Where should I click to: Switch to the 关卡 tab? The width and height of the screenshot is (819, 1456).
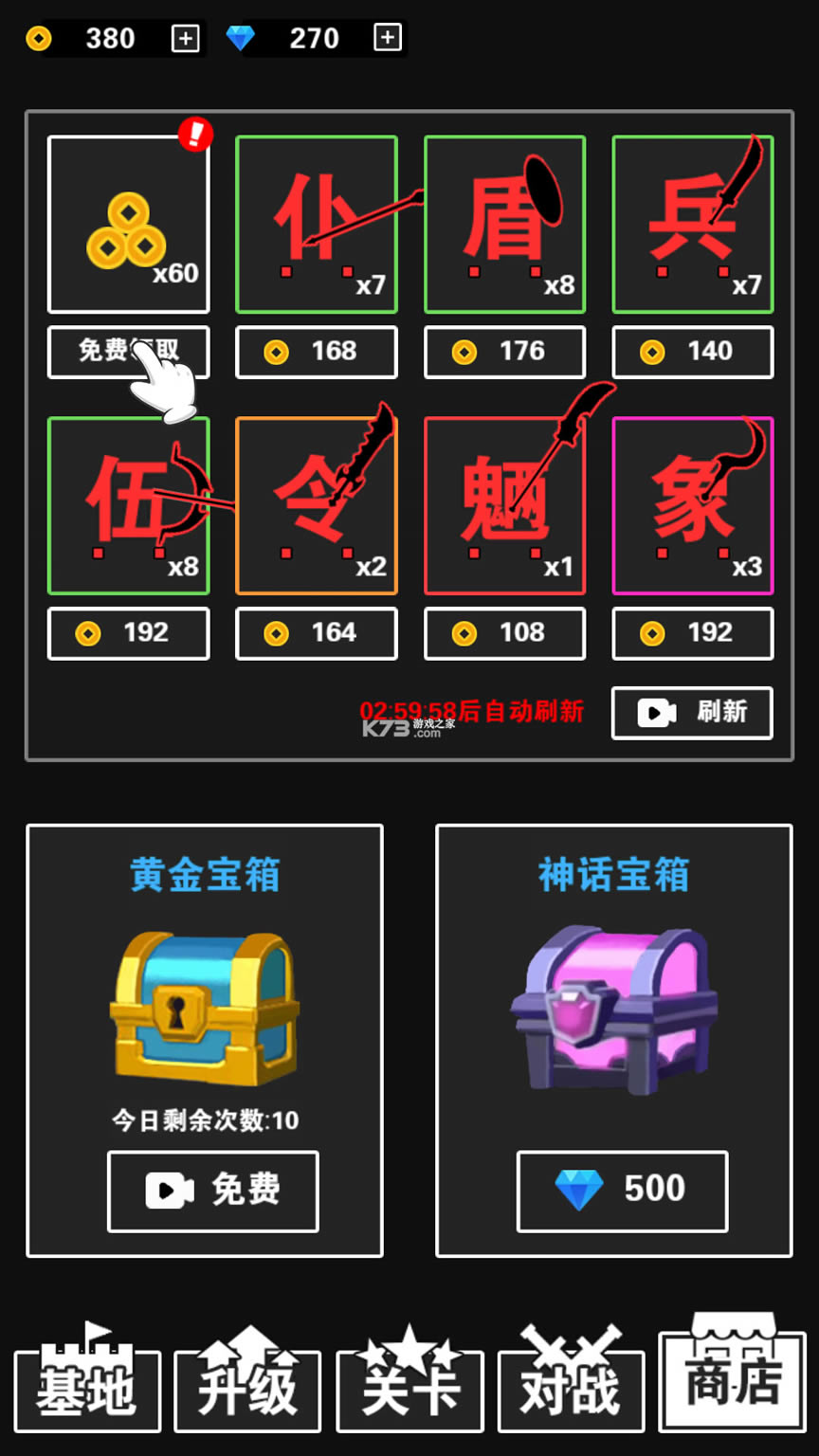(409, 1386)
